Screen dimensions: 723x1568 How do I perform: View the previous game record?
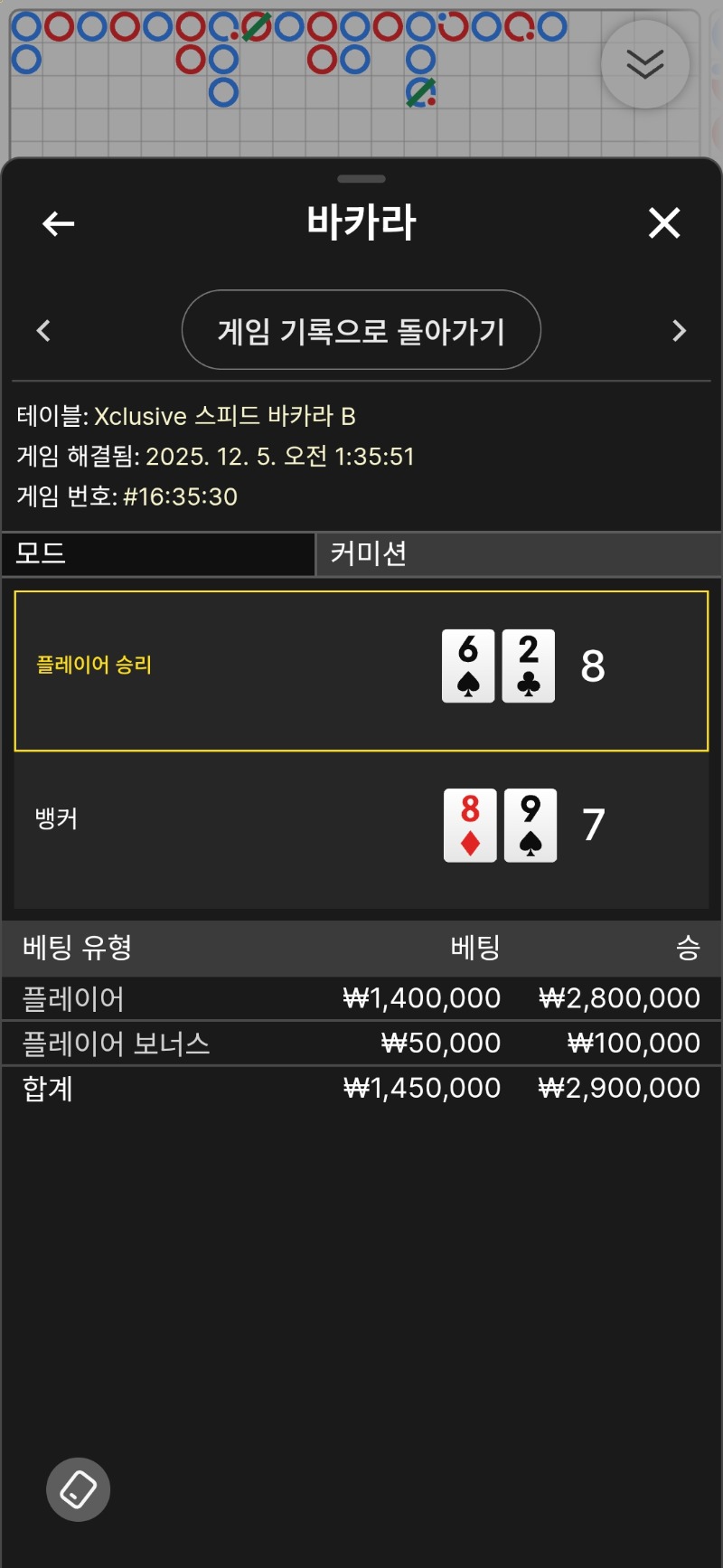click(x=43, y=331)
